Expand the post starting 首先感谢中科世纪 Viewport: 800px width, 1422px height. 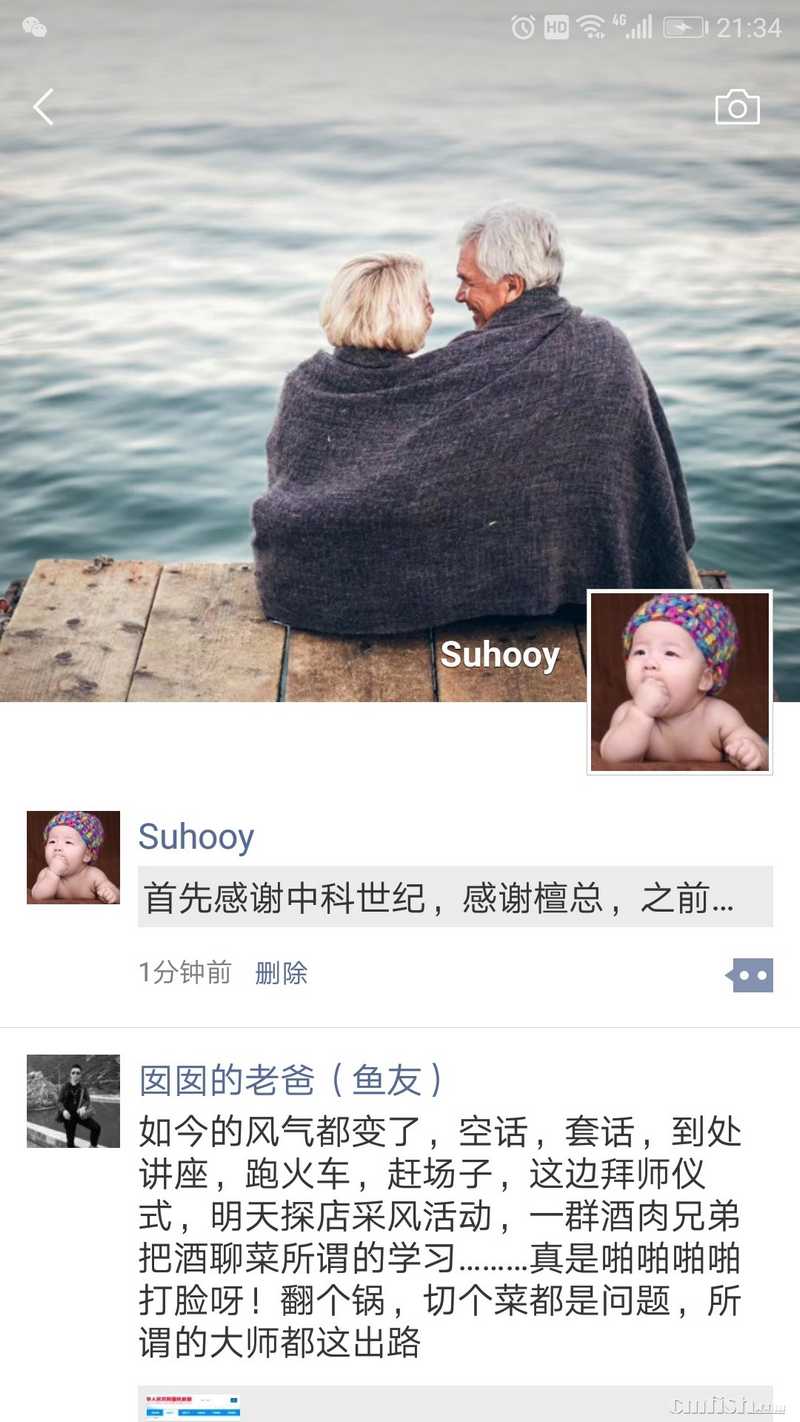(x=455, y=897)
